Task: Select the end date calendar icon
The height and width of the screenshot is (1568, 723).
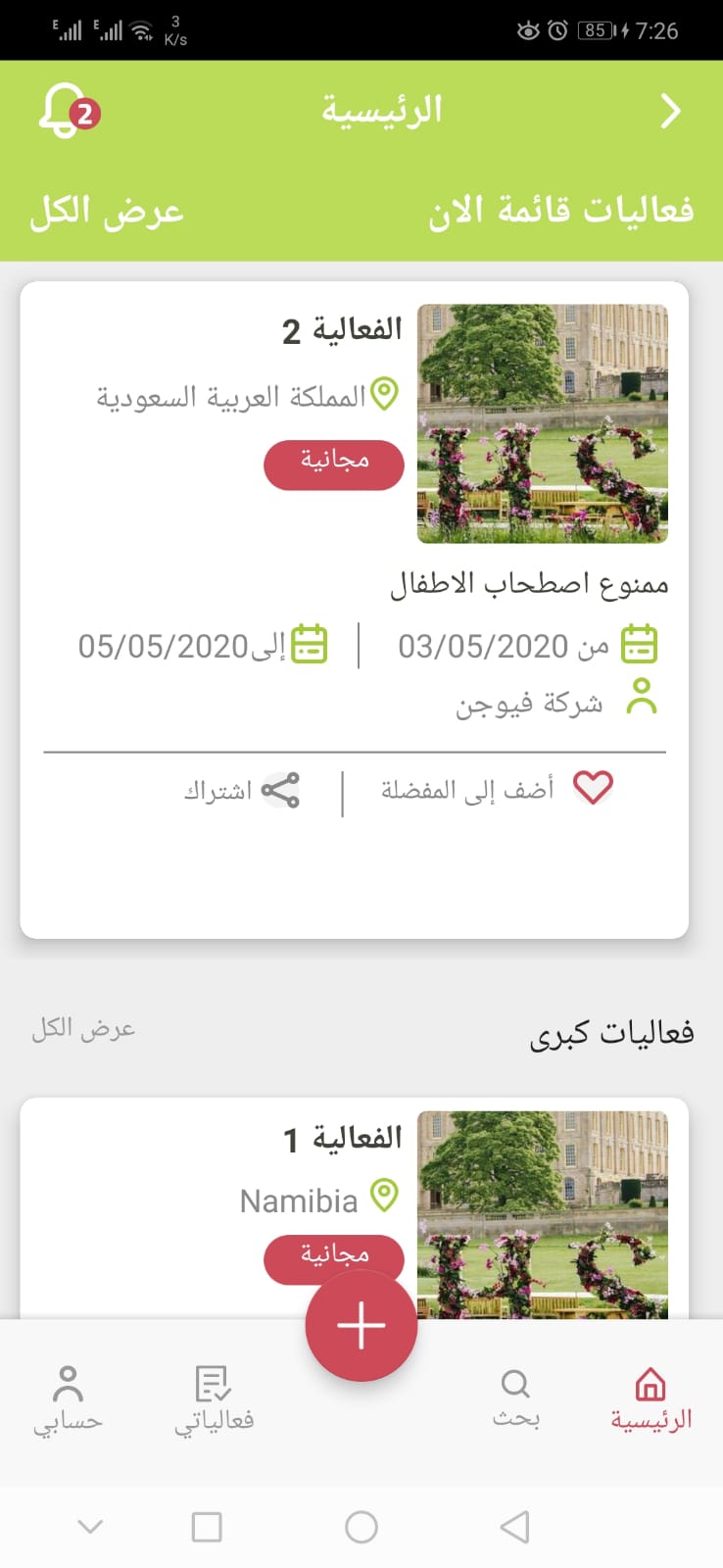Action: 311,644
